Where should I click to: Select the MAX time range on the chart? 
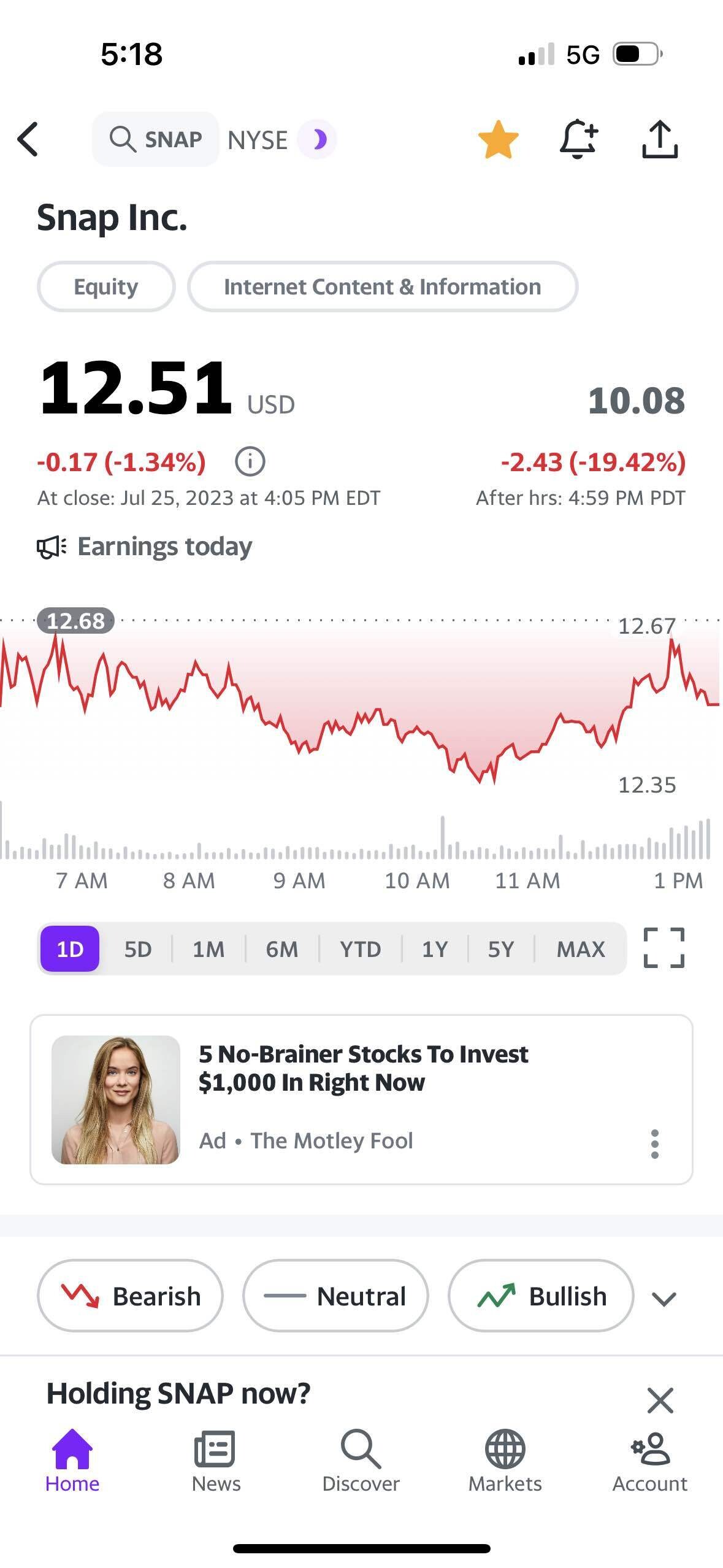(580, 948)
